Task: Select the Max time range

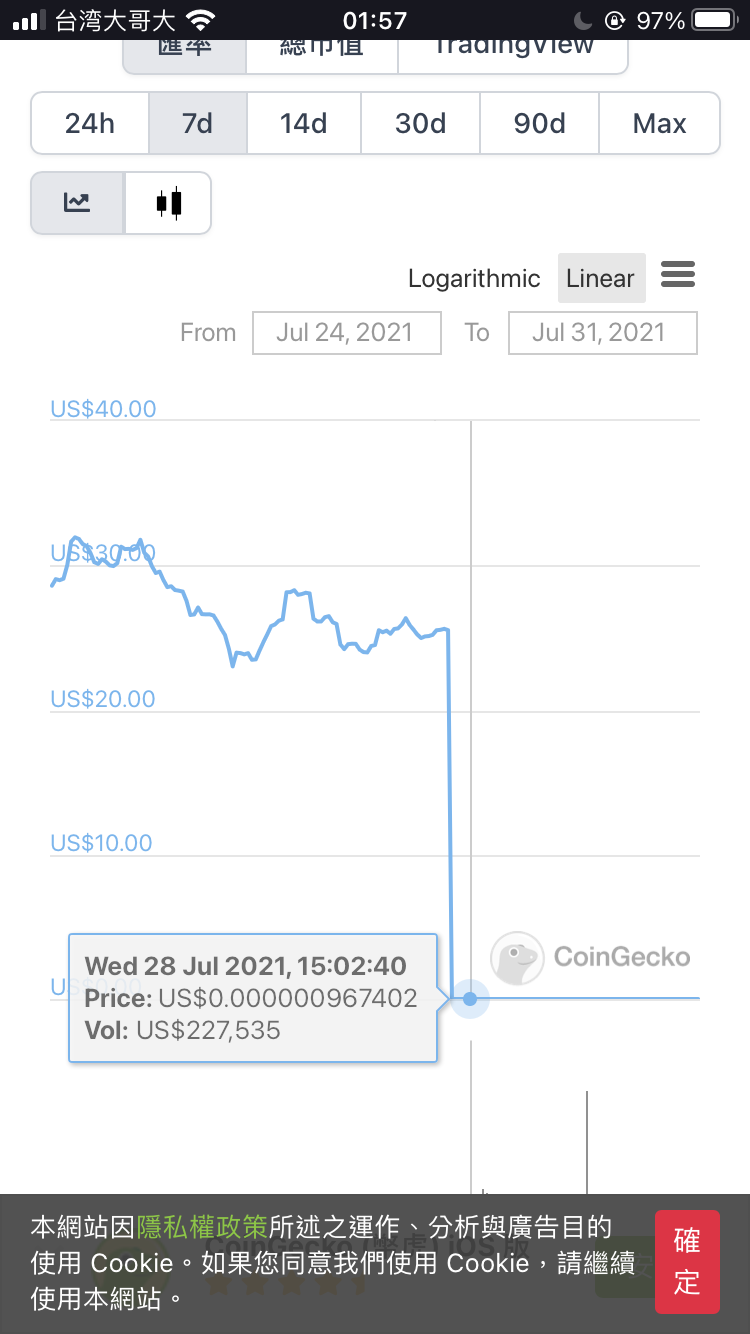Action: coord(660,124)
